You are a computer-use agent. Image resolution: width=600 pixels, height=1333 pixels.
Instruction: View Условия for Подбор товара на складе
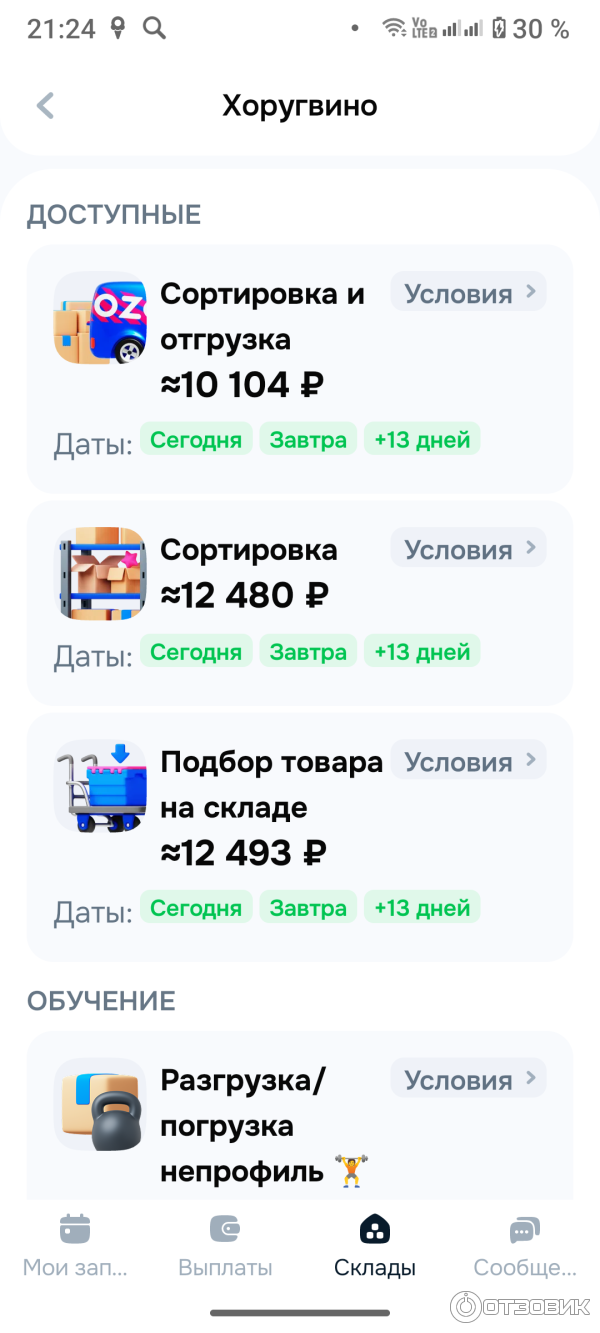[468, 762]
